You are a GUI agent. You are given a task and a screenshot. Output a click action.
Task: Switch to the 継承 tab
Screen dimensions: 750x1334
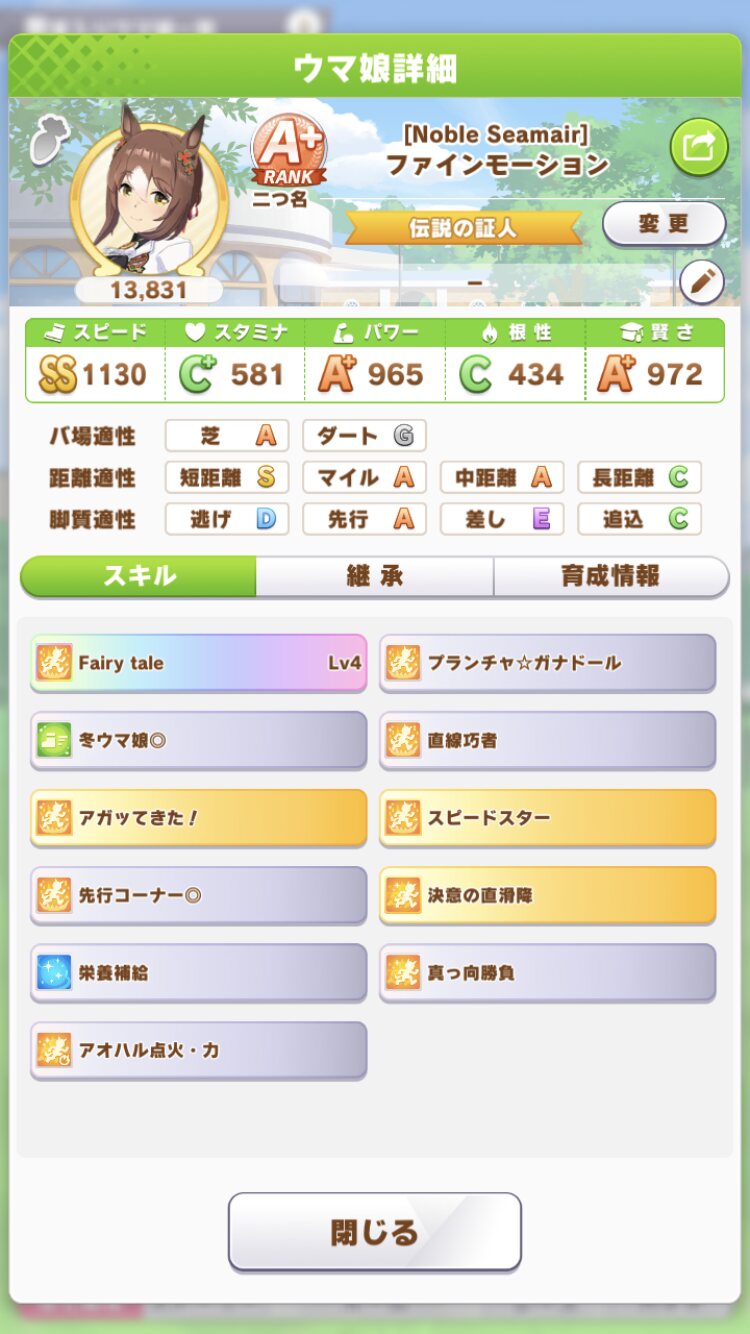point(374,576)
